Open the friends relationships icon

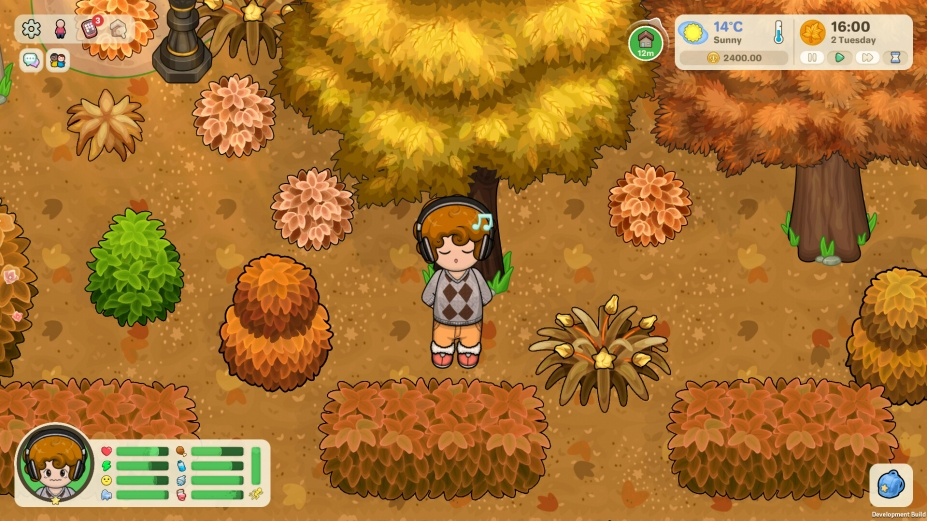[58, 61]
